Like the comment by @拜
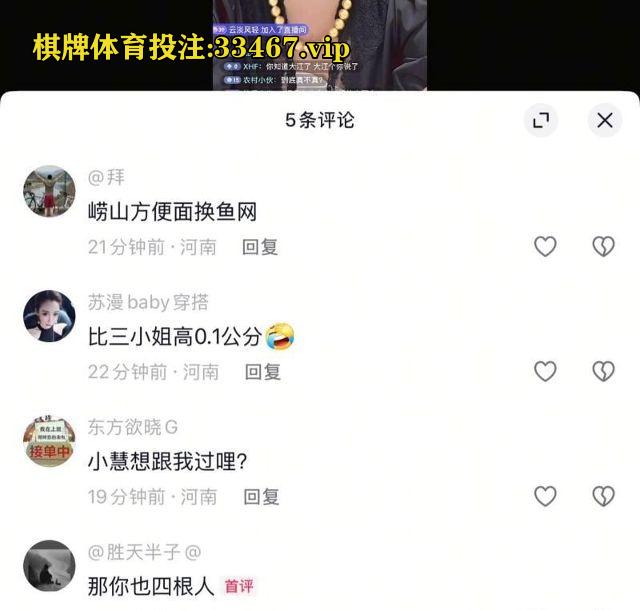Screen dimensions: 640x610 [545, 246]
